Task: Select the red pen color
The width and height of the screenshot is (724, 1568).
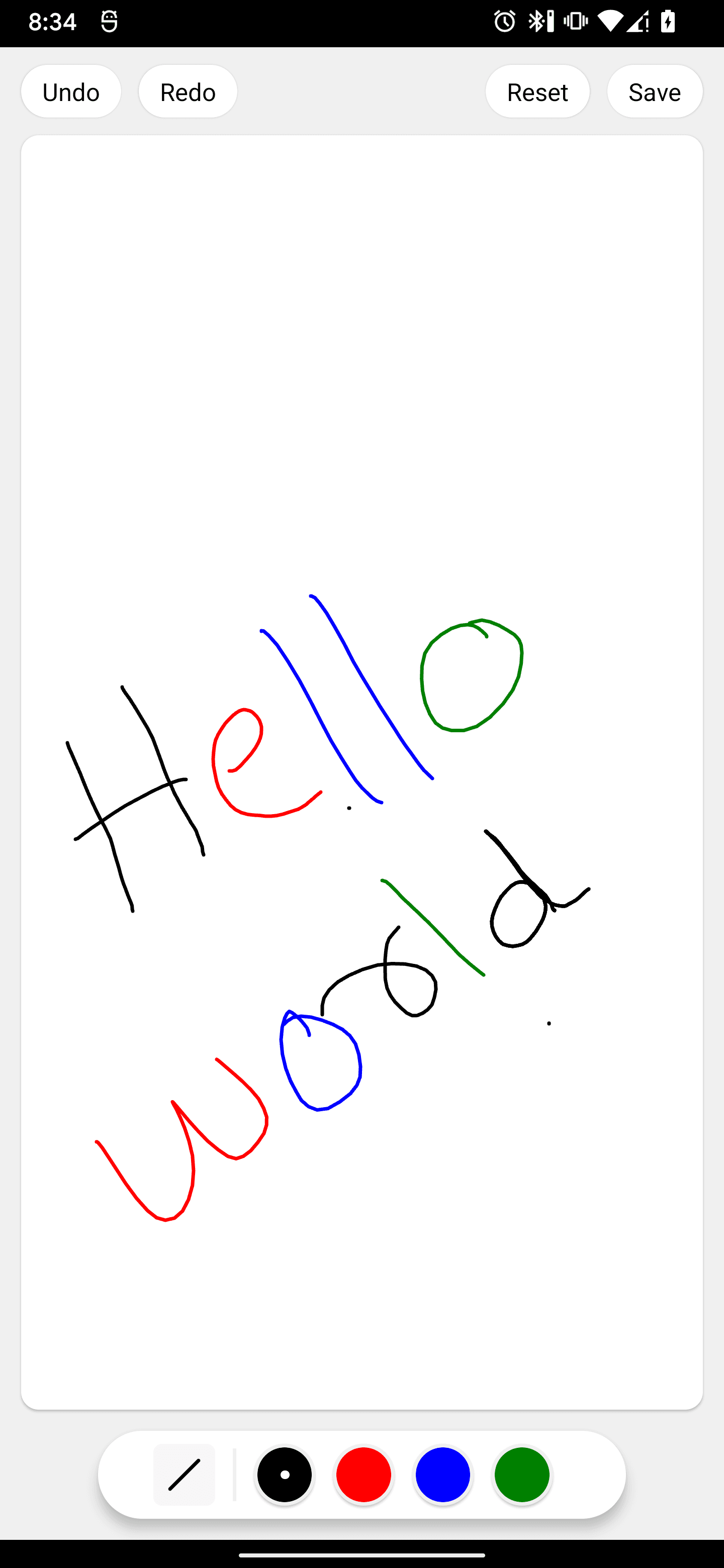Action: [x=364, y=1474]
